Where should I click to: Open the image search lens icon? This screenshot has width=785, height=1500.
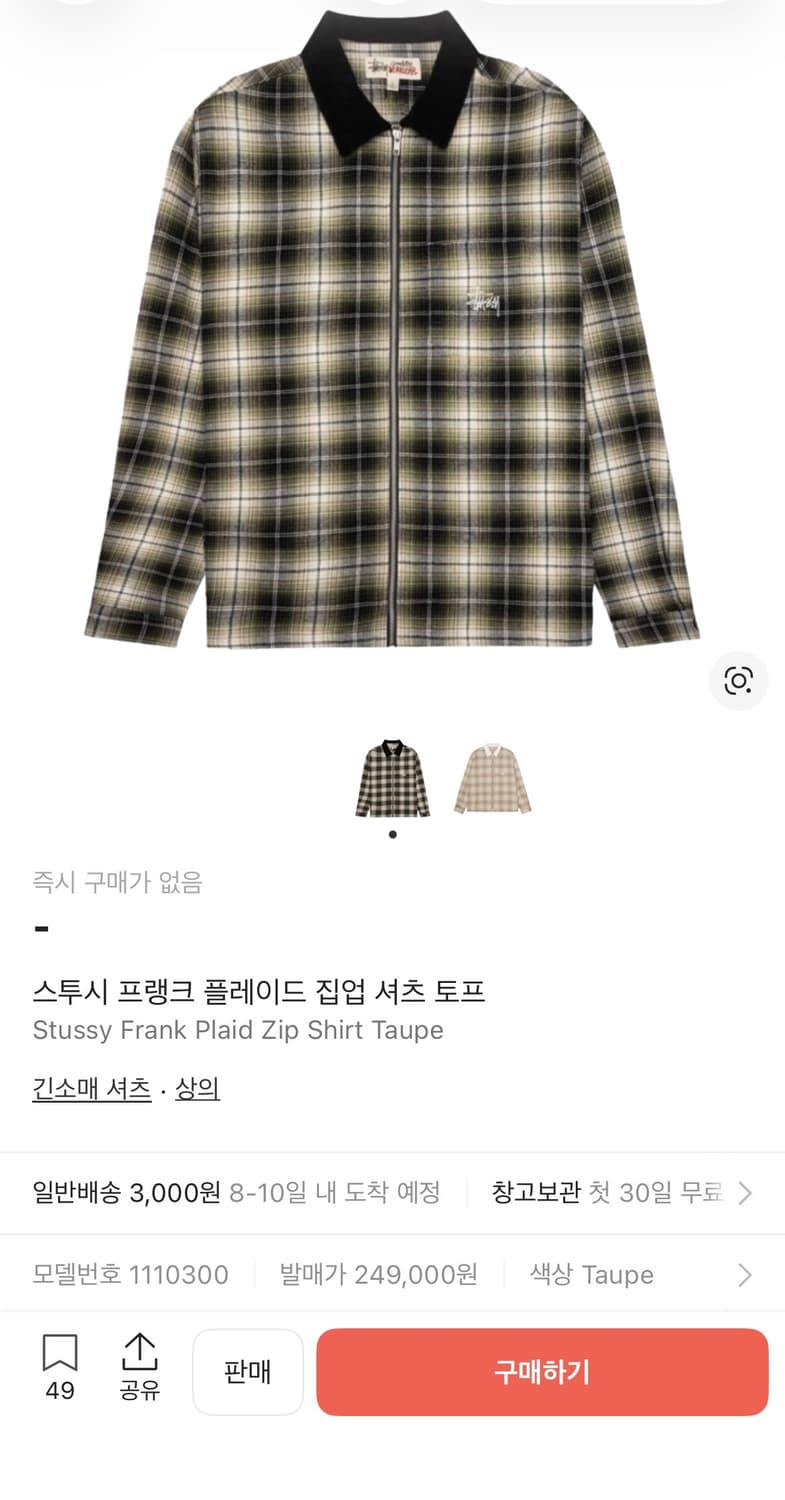click(x=738, y=681)
